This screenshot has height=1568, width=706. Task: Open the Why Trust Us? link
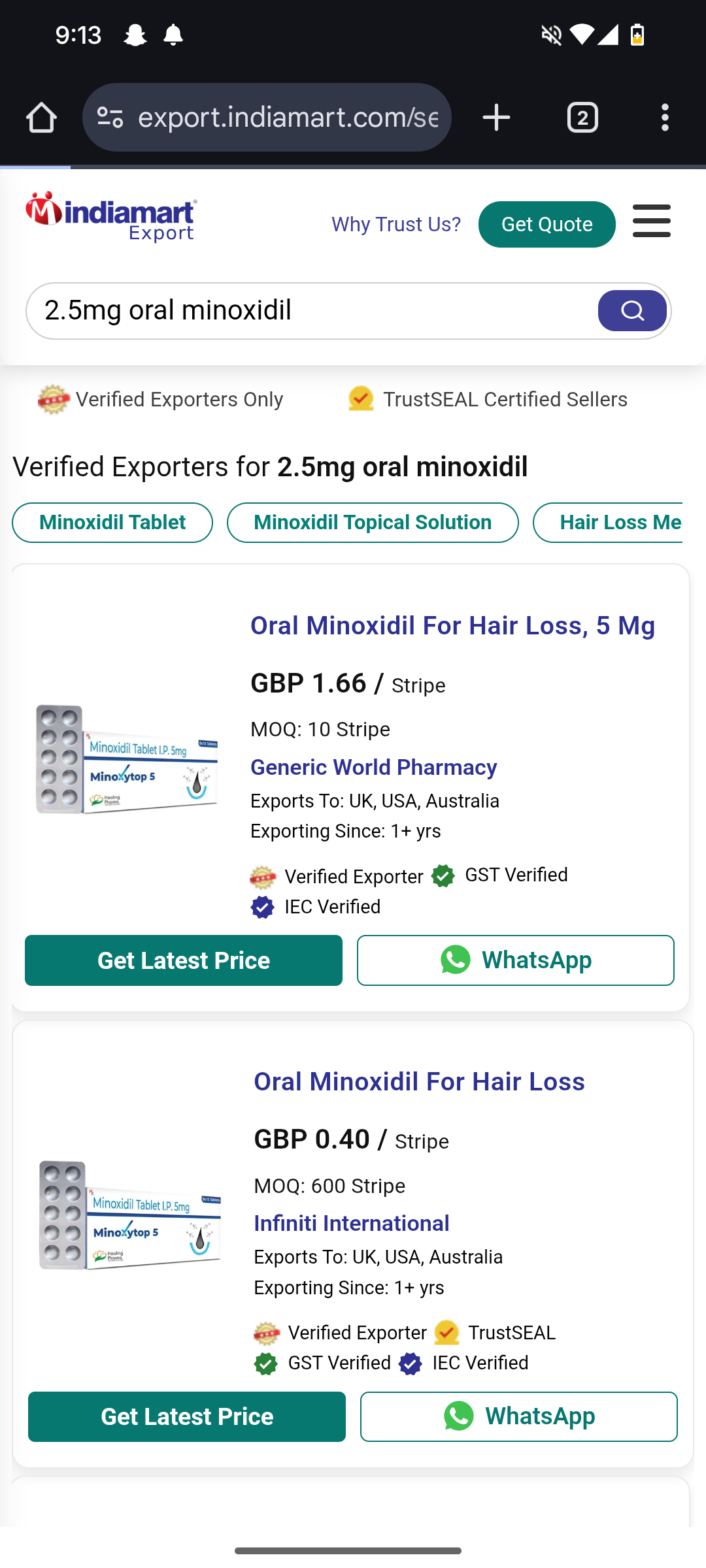point(395,224)
